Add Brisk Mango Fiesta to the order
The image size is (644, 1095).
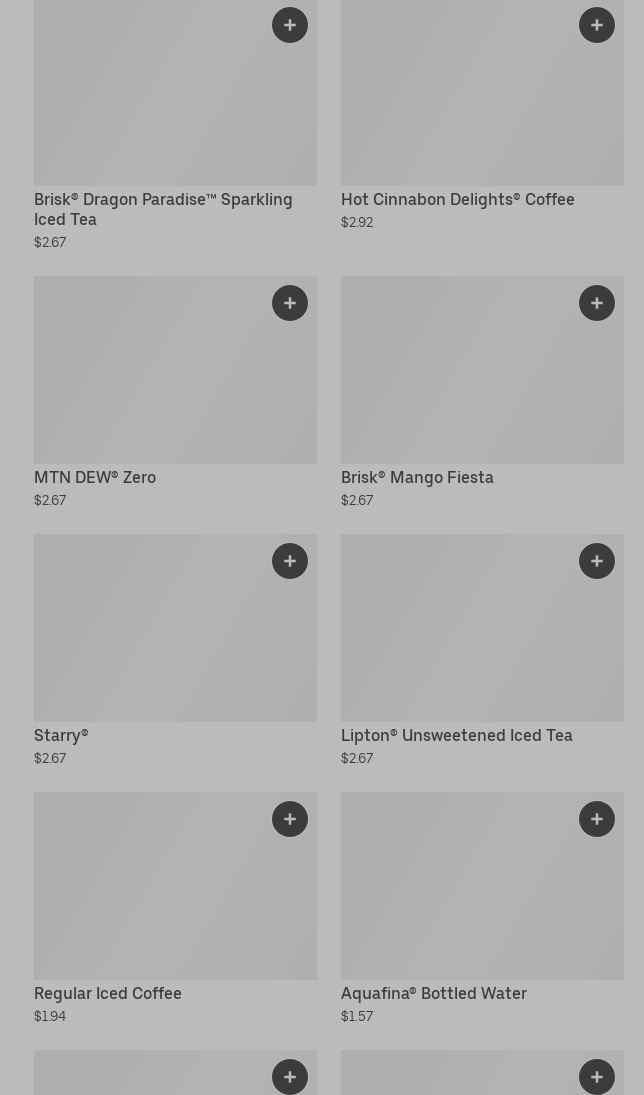pyautogui.click(x=597, y=303)
